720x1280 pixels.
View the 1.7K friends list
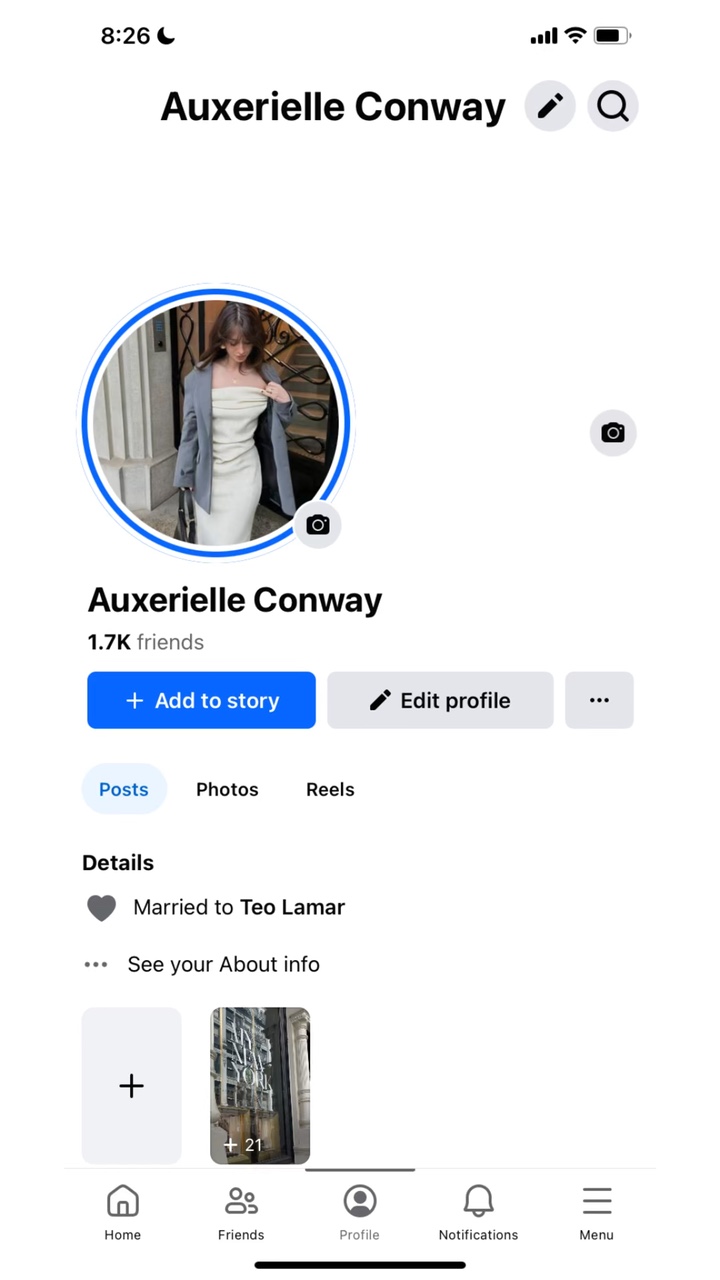(x=145, y=642)
